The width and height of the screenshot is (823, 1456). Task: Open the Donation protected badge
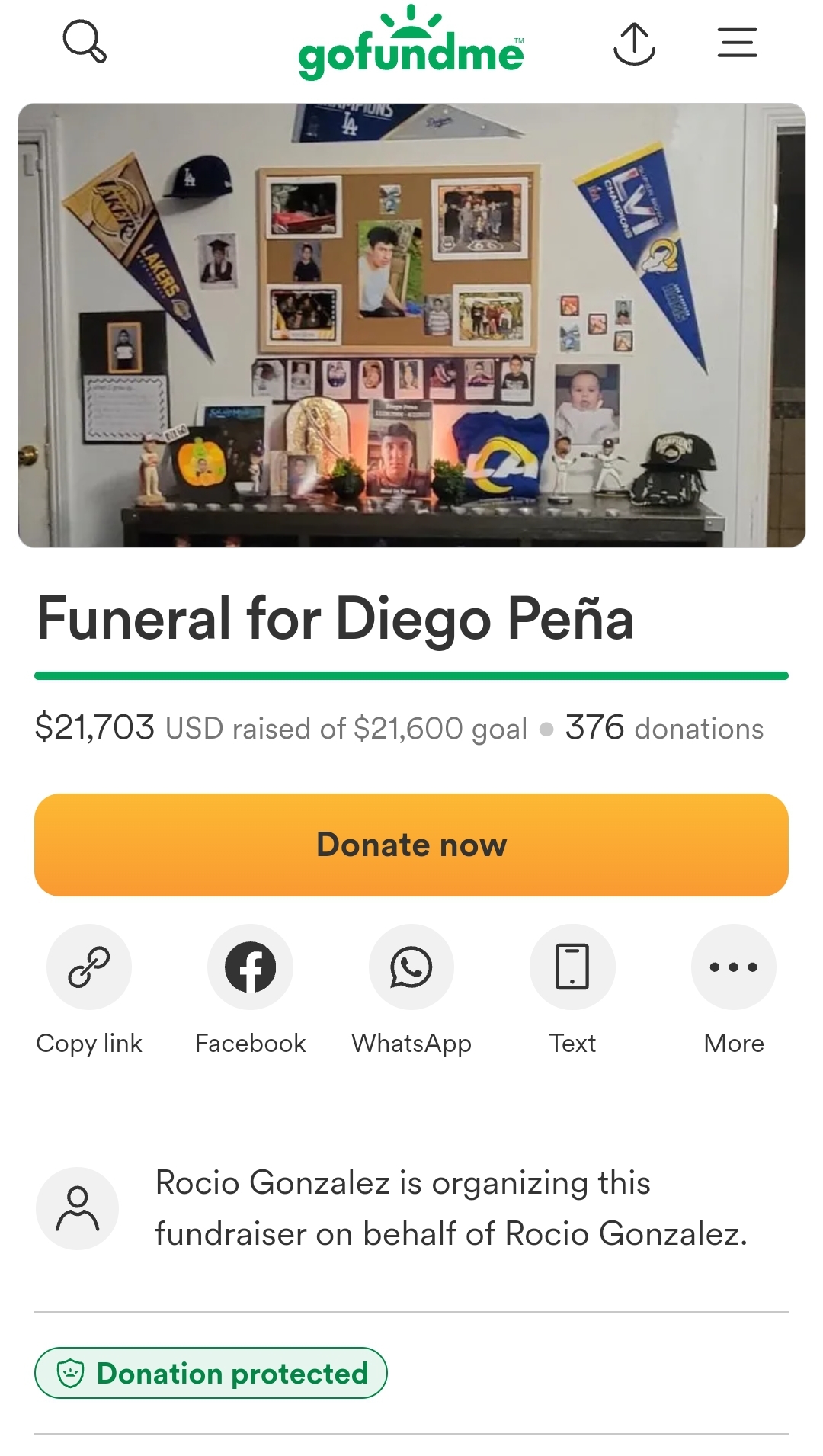pyautogui.click(x=211, y=1373)
